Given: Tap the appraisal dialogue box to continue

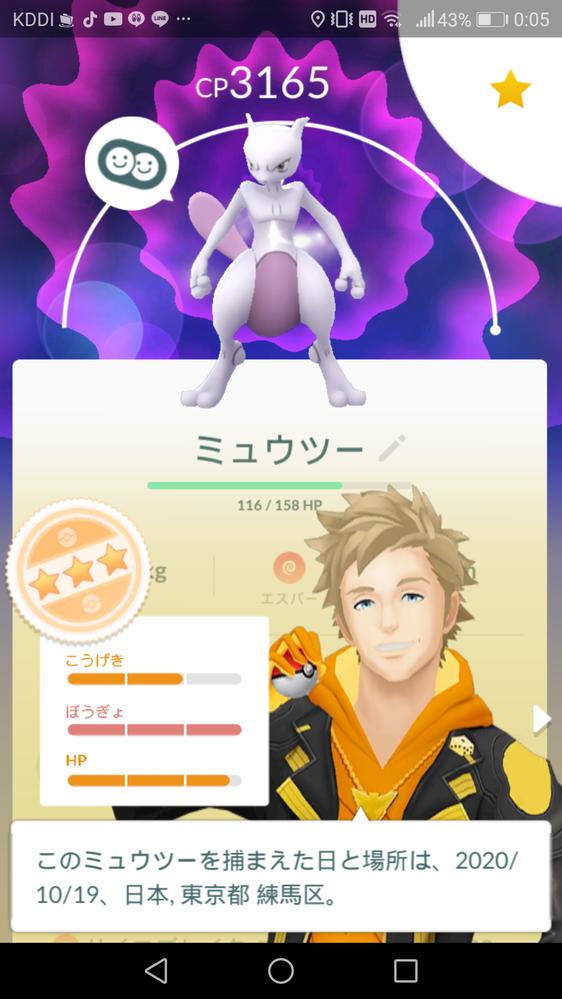Looking at the screenshot, I should (x=281, y=876).
